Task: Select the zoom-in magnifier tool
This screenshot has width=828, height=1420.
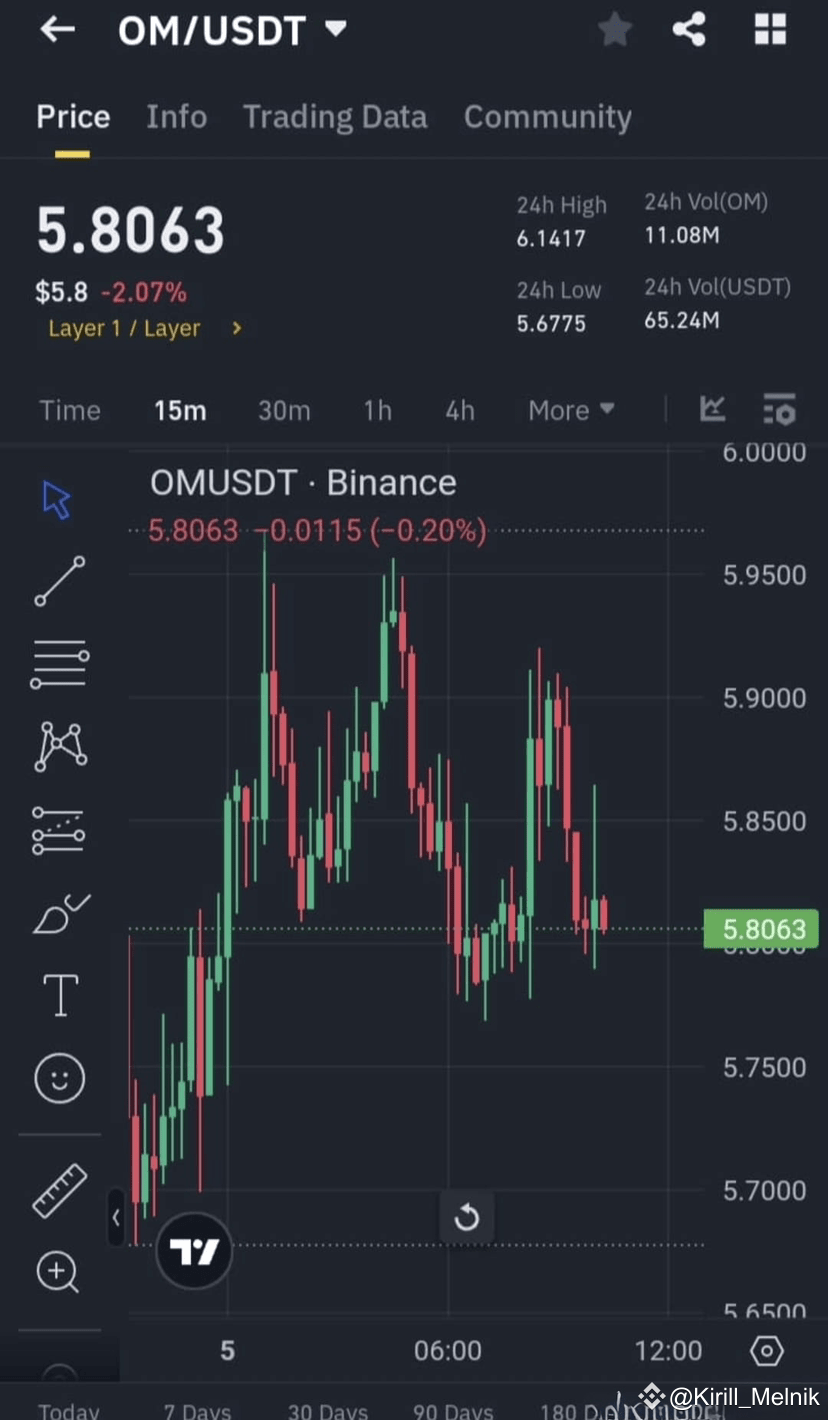Action: pyautogui.click(x=58, y=1272)
